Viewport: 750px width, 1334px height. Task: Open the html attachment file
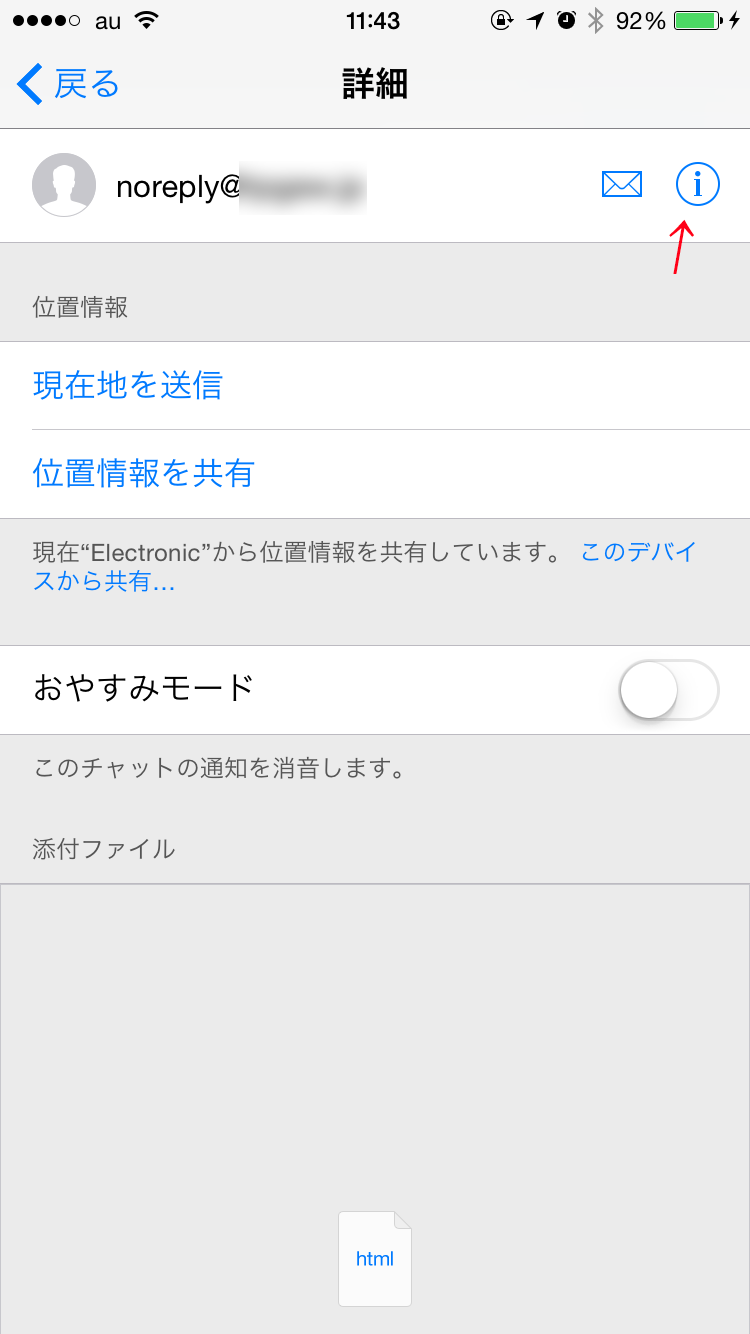[x=375, y=1258]
